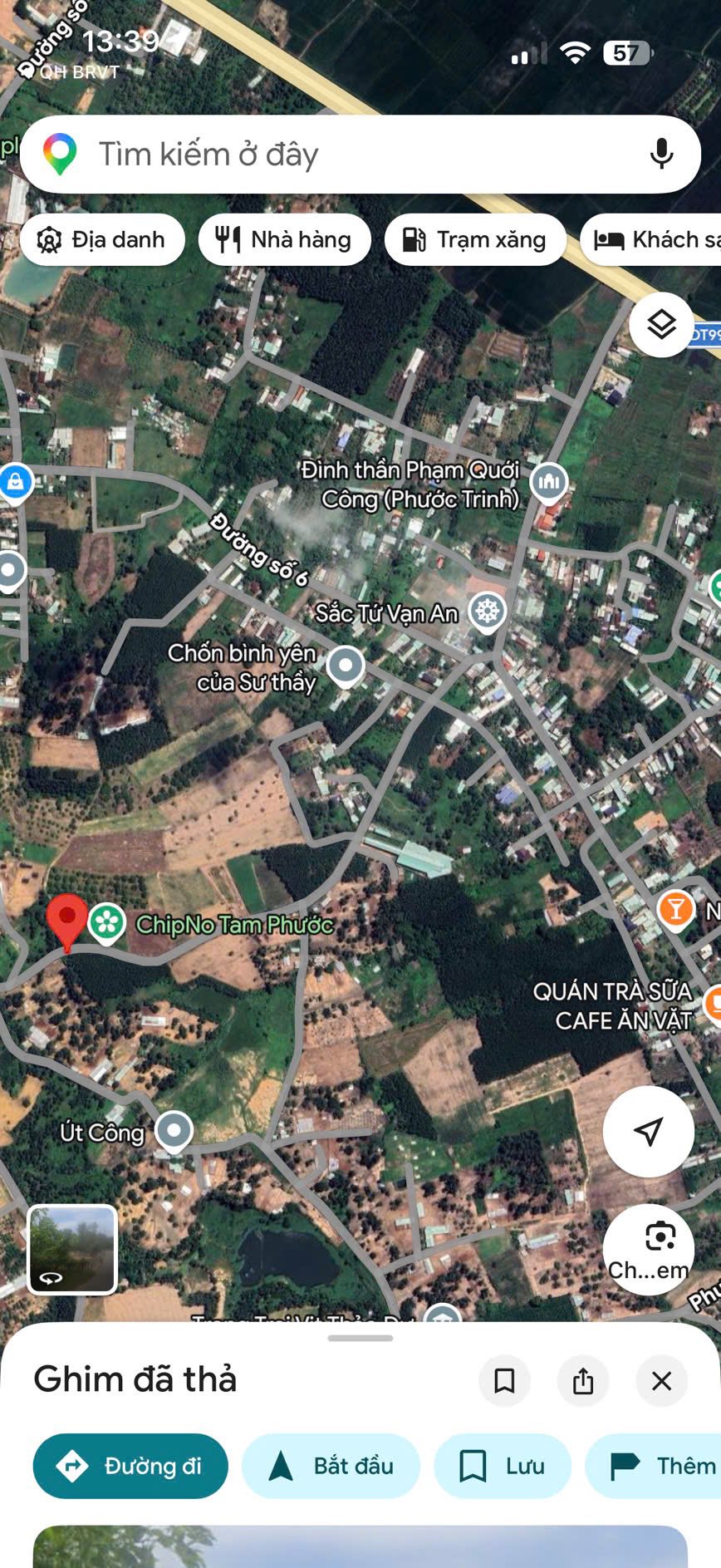The height and width of the screenshot is (1568, 721).
Task: Close the "Ghim đã thả" panel
Action: pos(661,1381)
